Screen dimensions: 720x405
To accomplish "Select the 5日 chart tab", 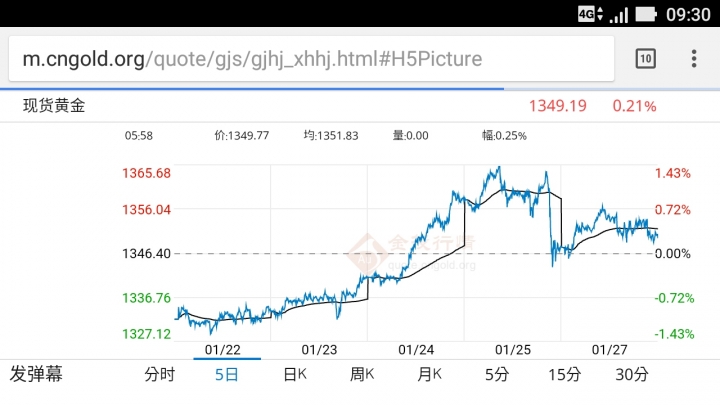I will click(227, 375).
